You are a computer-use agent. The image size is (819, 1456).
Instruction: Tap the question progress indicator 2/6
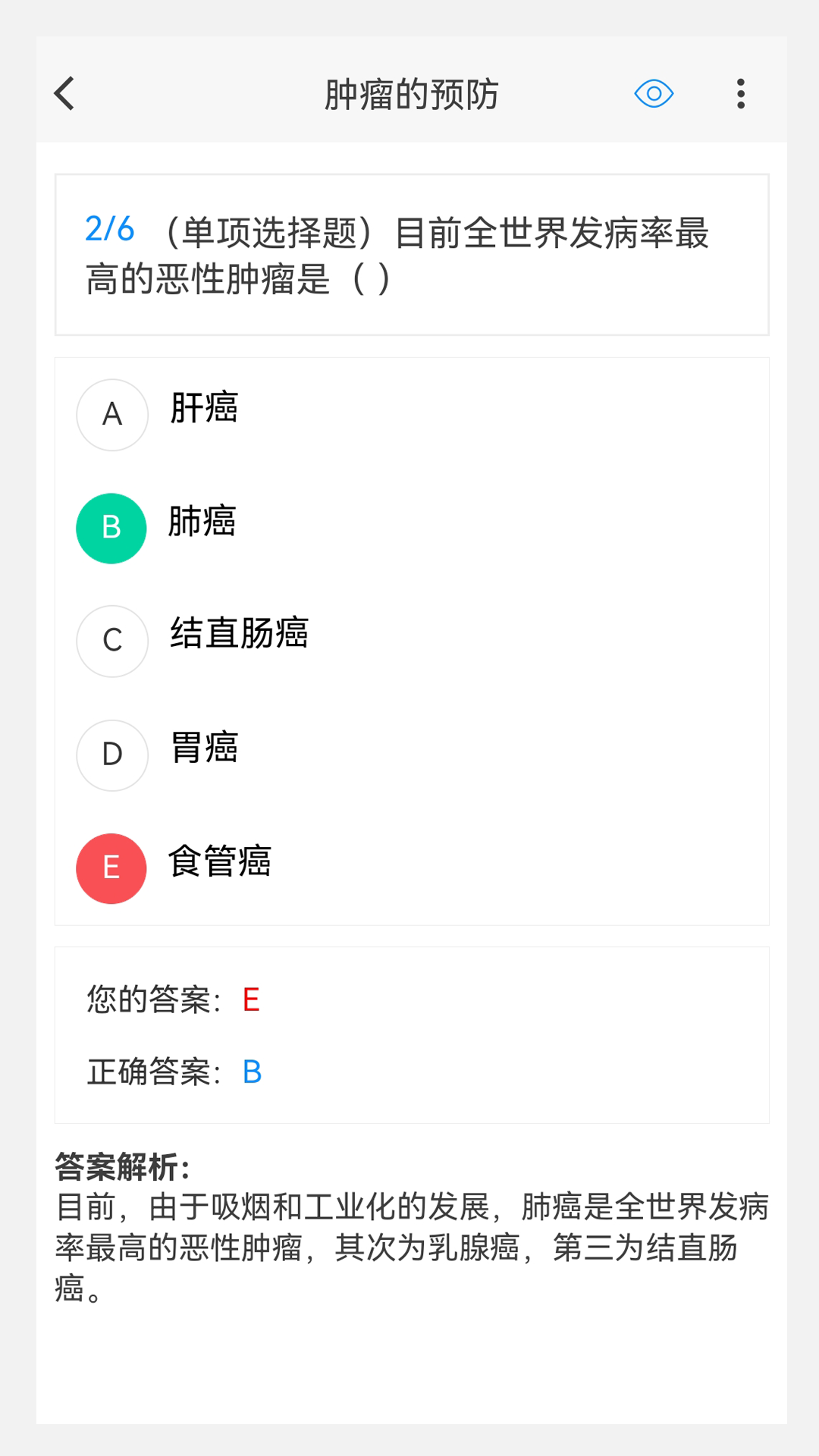pyautogui.click(x=110, y=230)
